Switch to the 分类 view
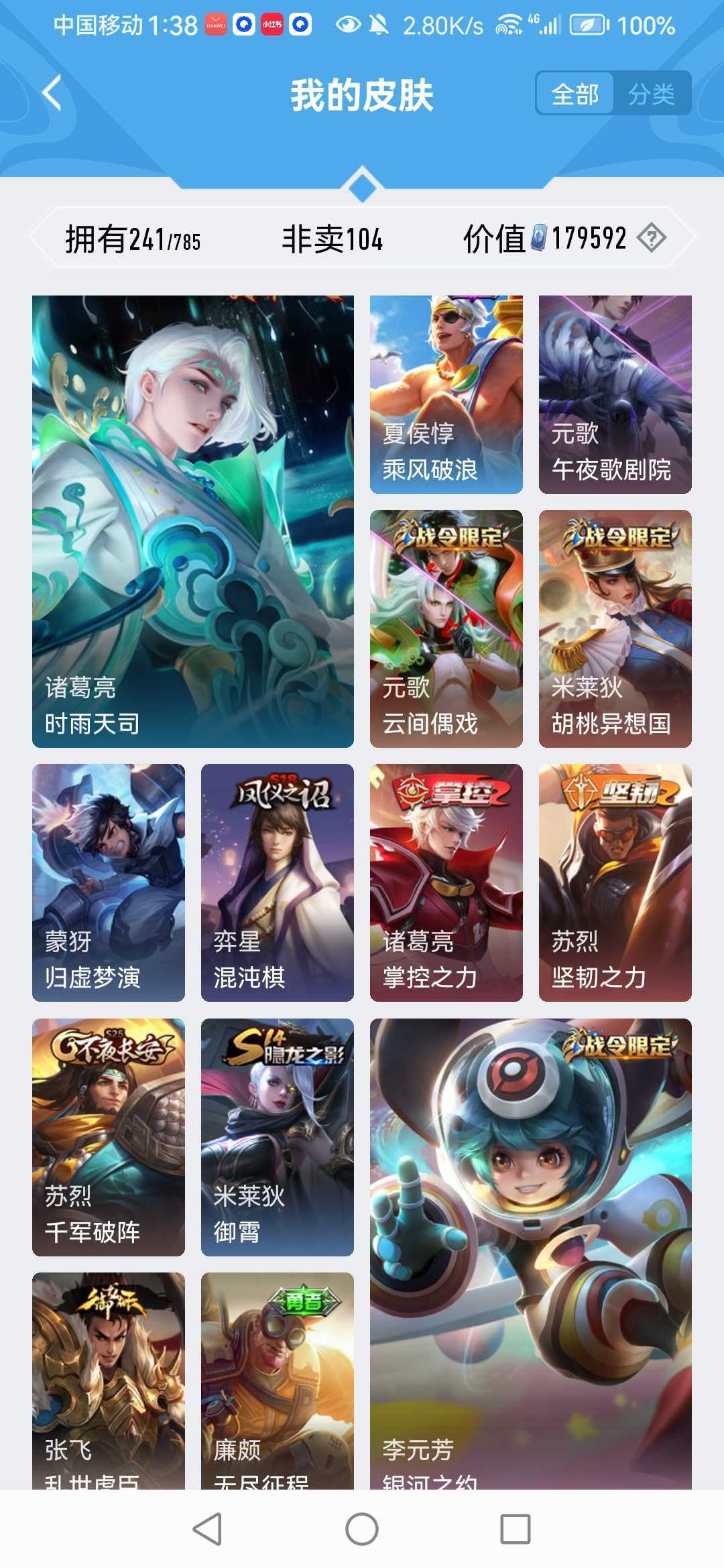724x1568 pixels. pos(651,94)
